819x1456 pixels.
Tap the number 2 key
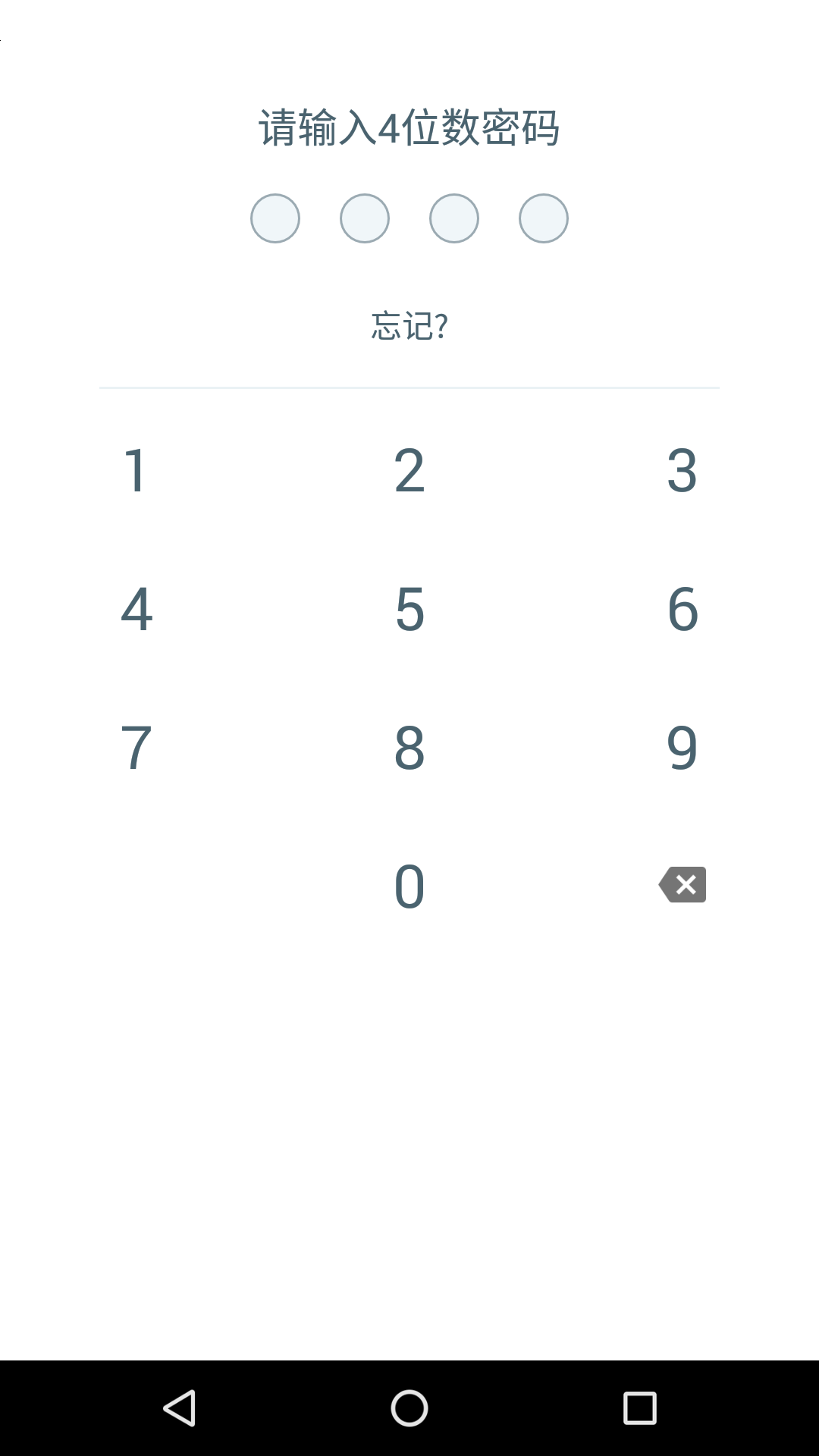pos(409,470)
